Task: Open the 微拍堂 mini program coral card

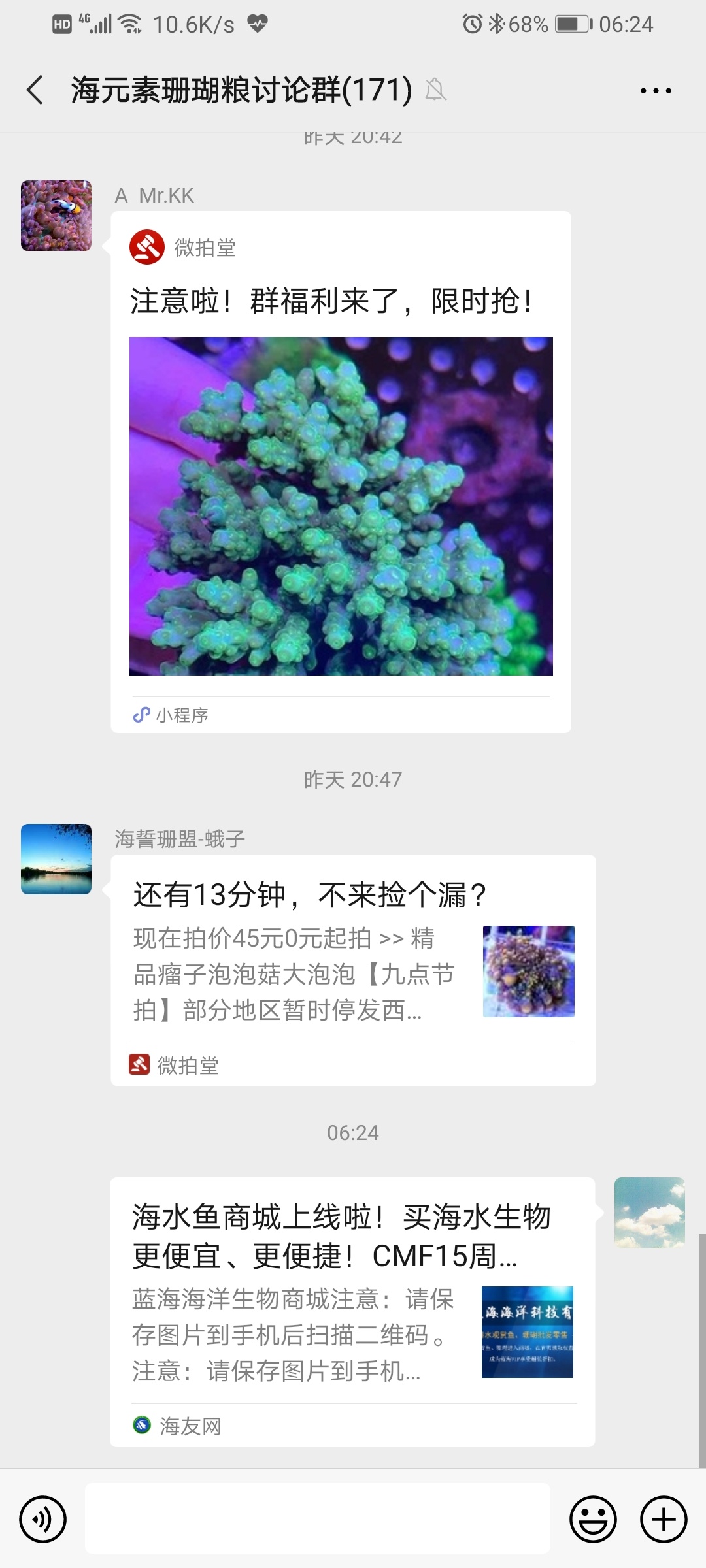Action: (x=341, y=471)
